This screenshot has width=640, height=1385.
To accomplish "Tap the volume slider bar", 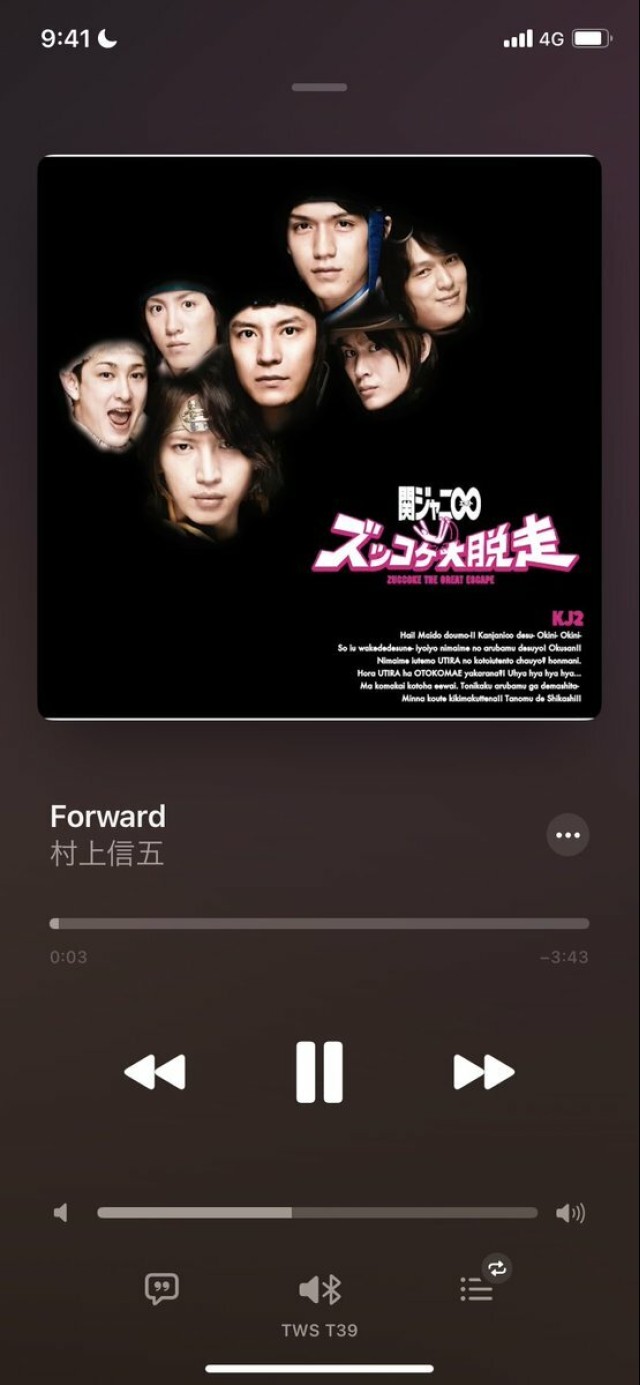I will click(317, 1213).
